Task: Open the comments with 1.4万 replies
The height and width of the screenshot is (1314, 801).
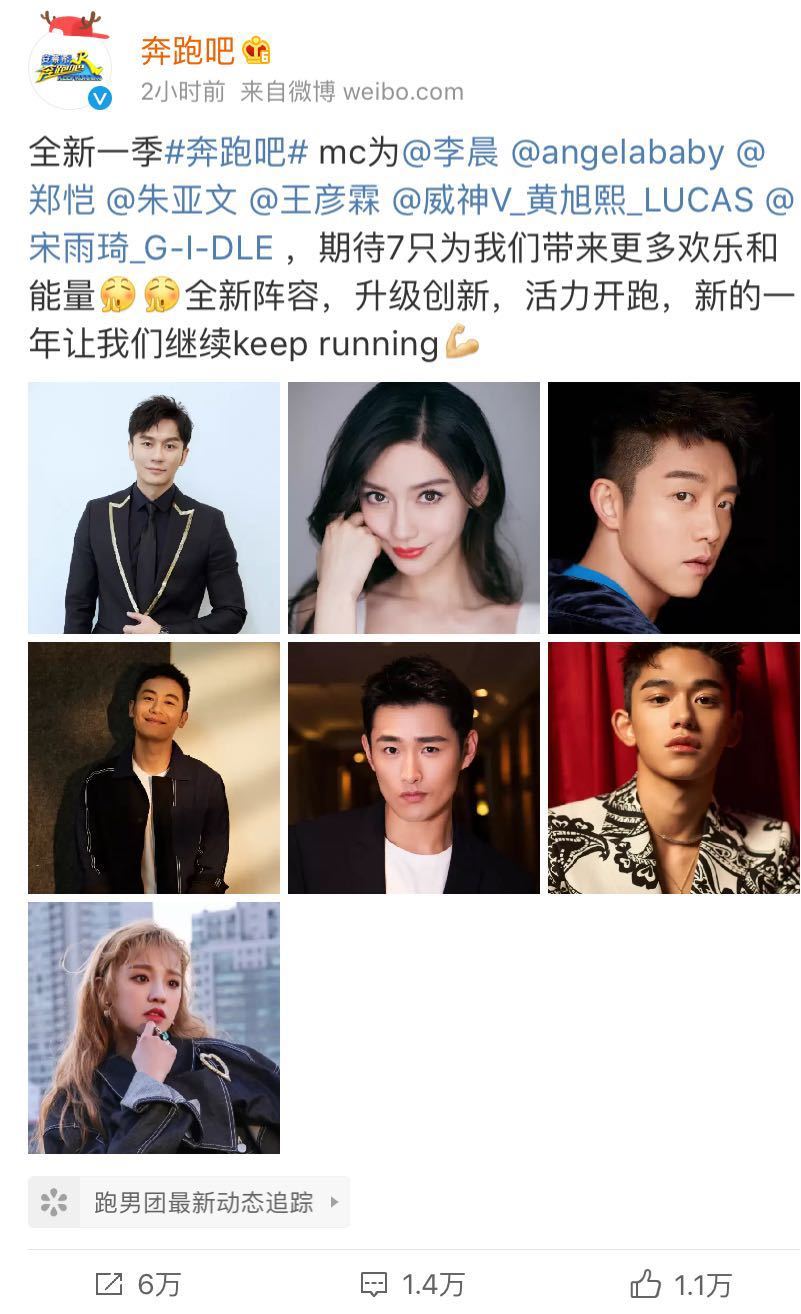Action: [x=412, y=1284]
